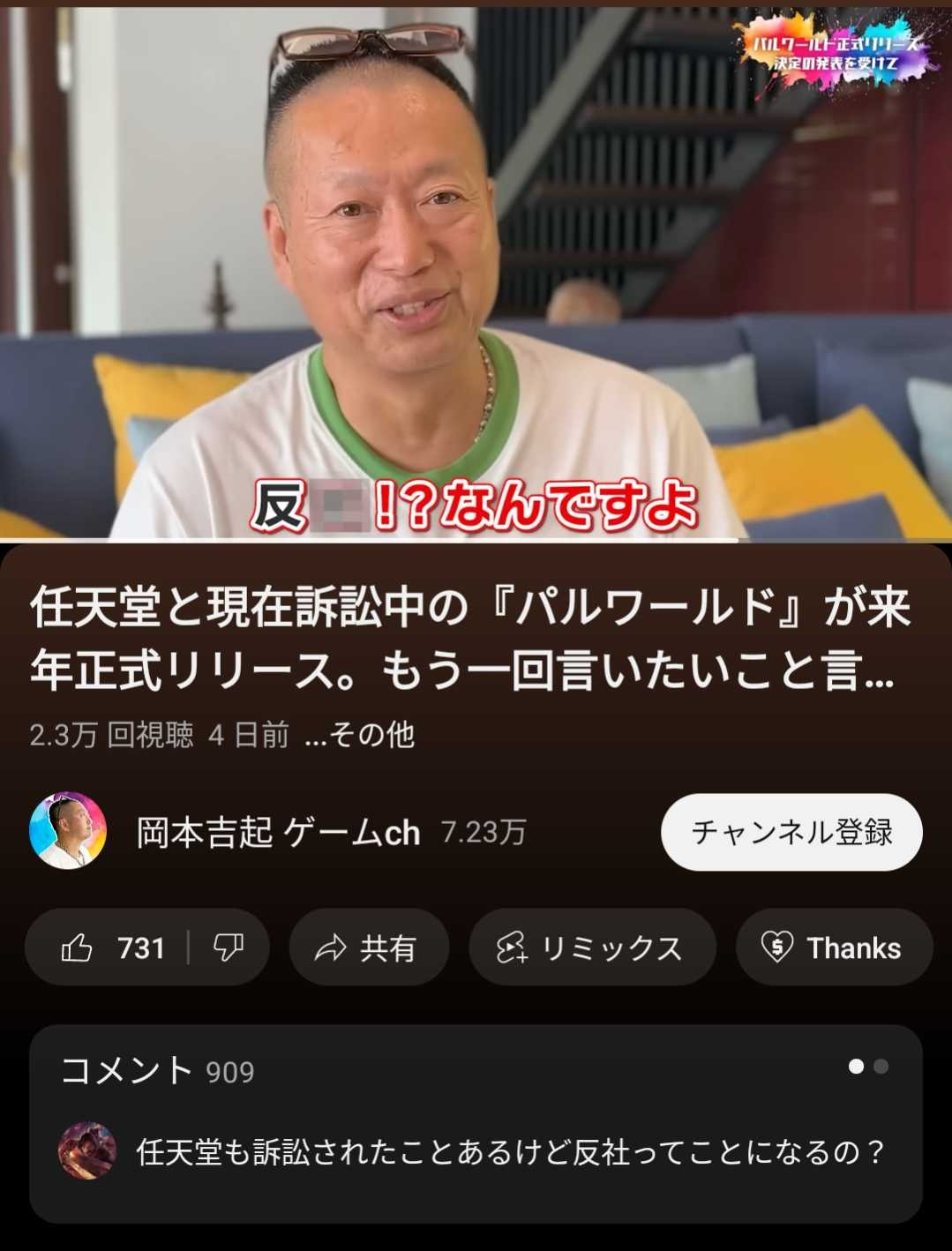952x1251 pixels.
Task: Subscribe with the チャンネル登録 button
Action: click(x=791, y=832)
